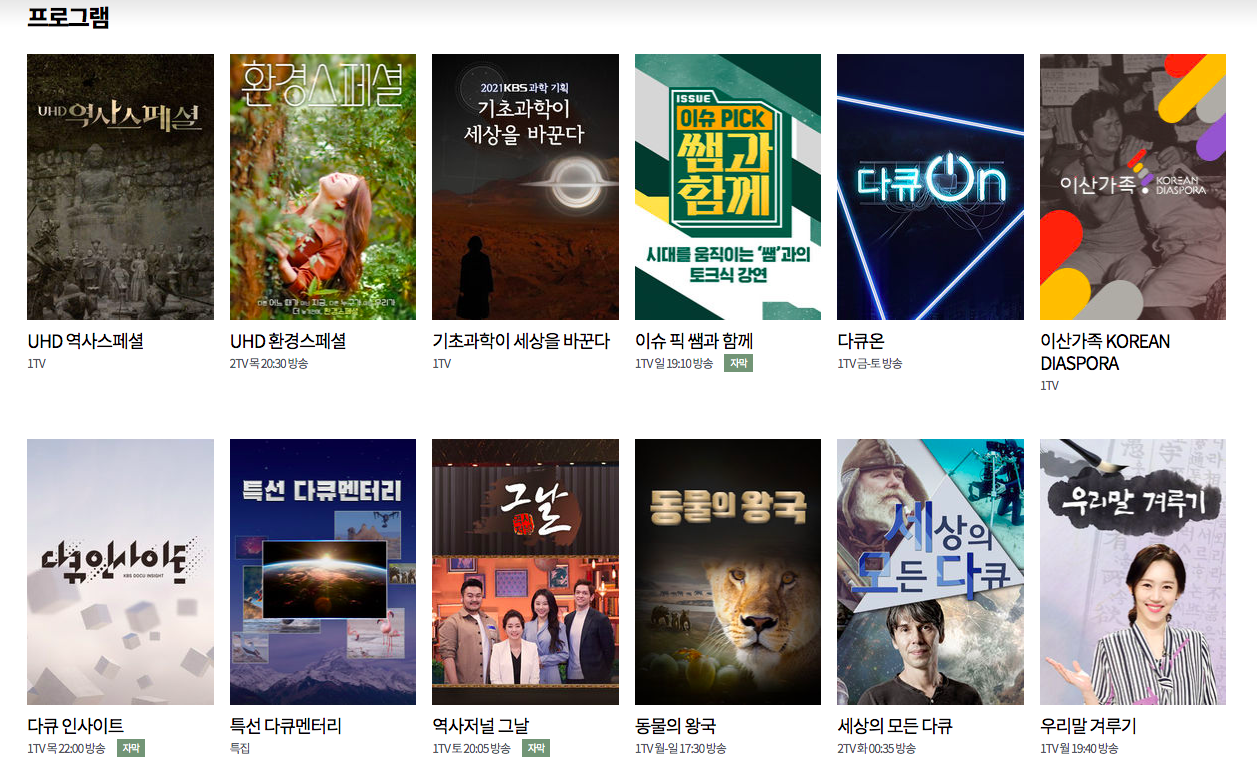Open 역사저널 그날 program
This screenshot has width=1257, height=759.
[x=525, y=572]
